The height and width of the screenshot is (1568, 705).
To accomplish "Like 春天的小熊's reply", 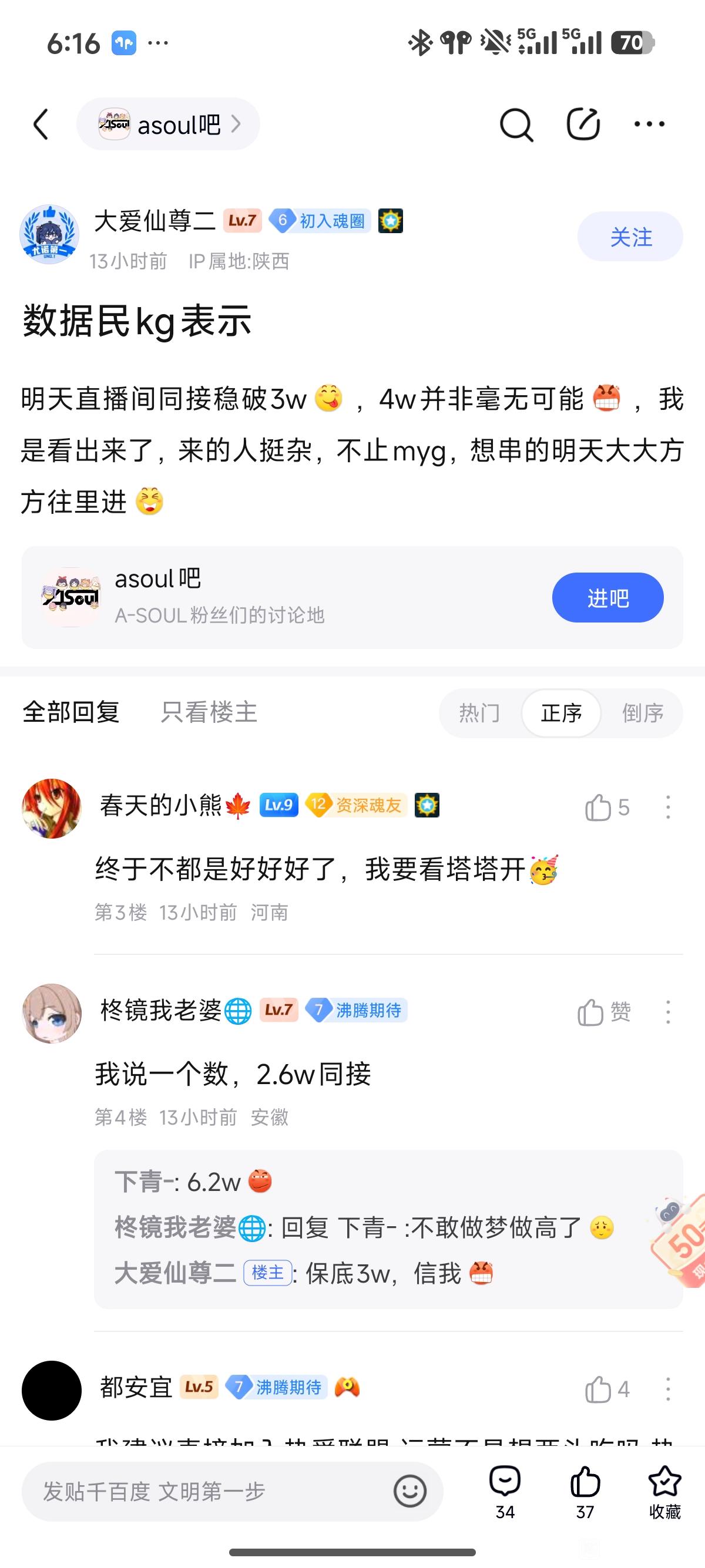I will click(x=599, y=807).
